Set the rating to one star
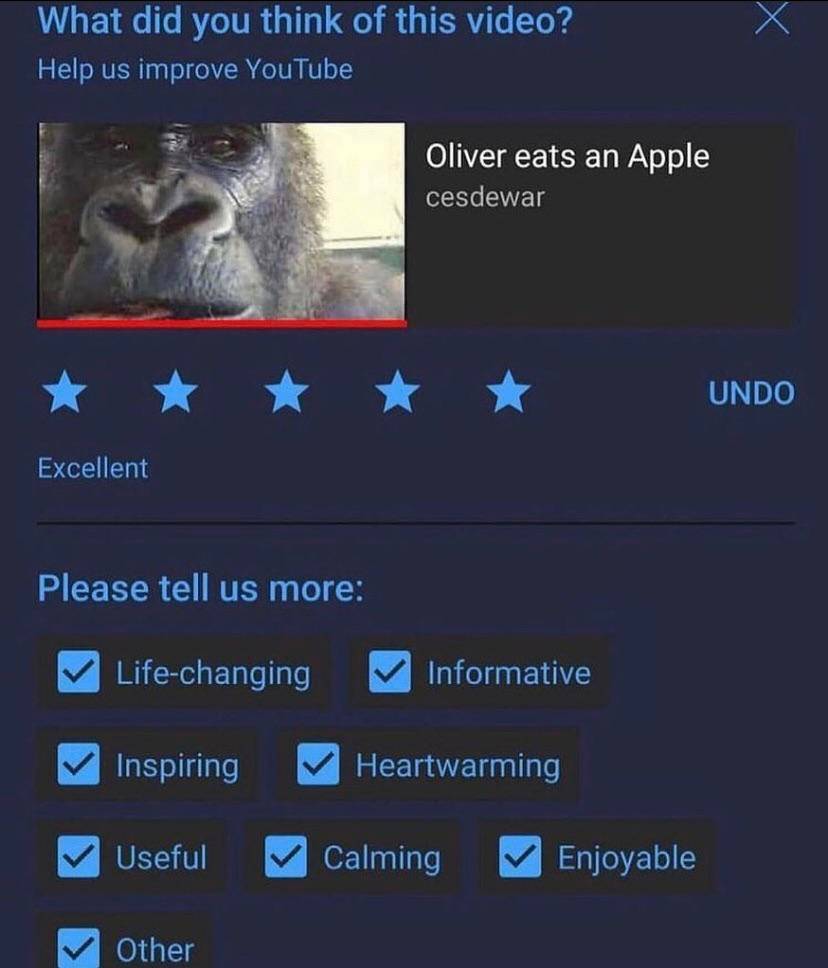The height and width of the screenshot is (968, 828). click(x=66, y=393)
